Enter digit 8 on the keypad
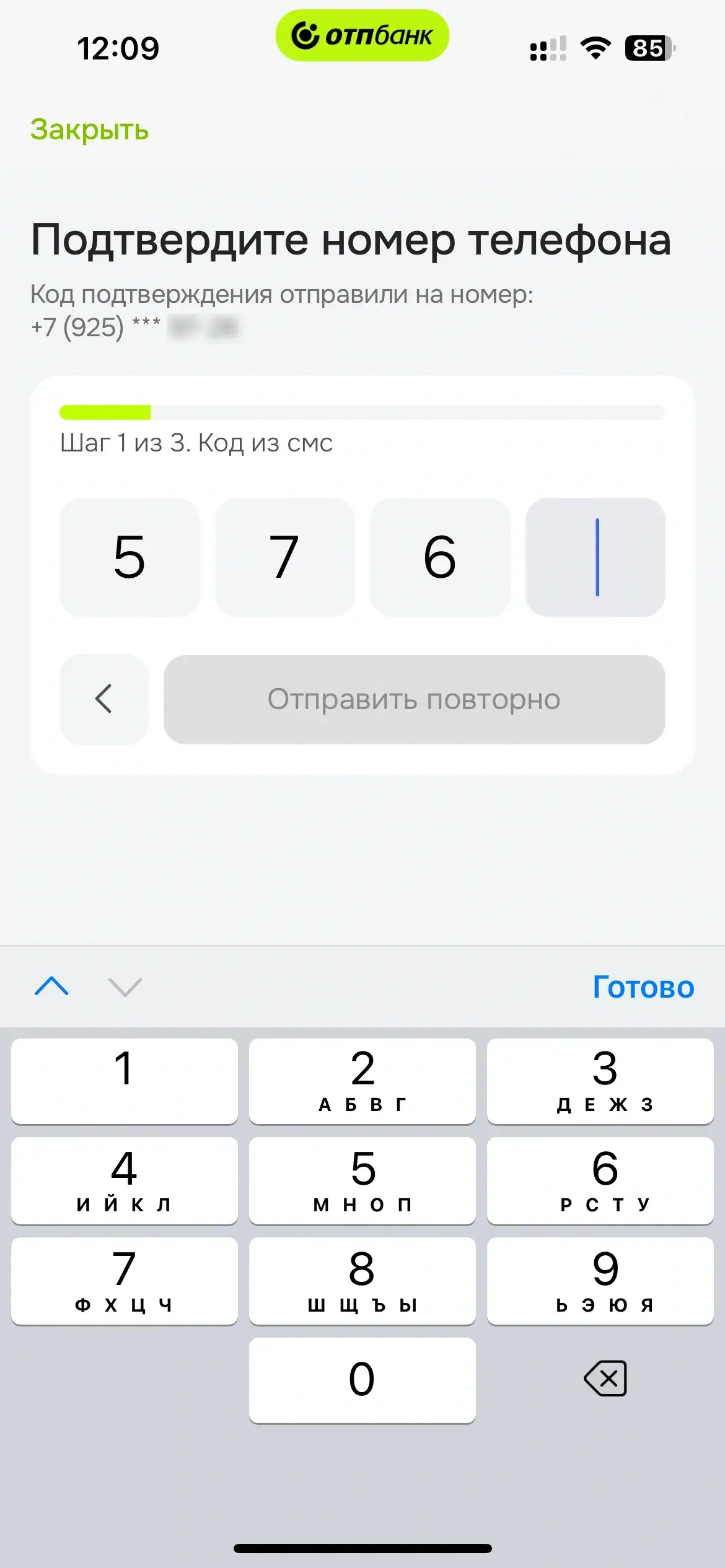This screenshot has width=725, height=1568. click(x=362, y=1280)
